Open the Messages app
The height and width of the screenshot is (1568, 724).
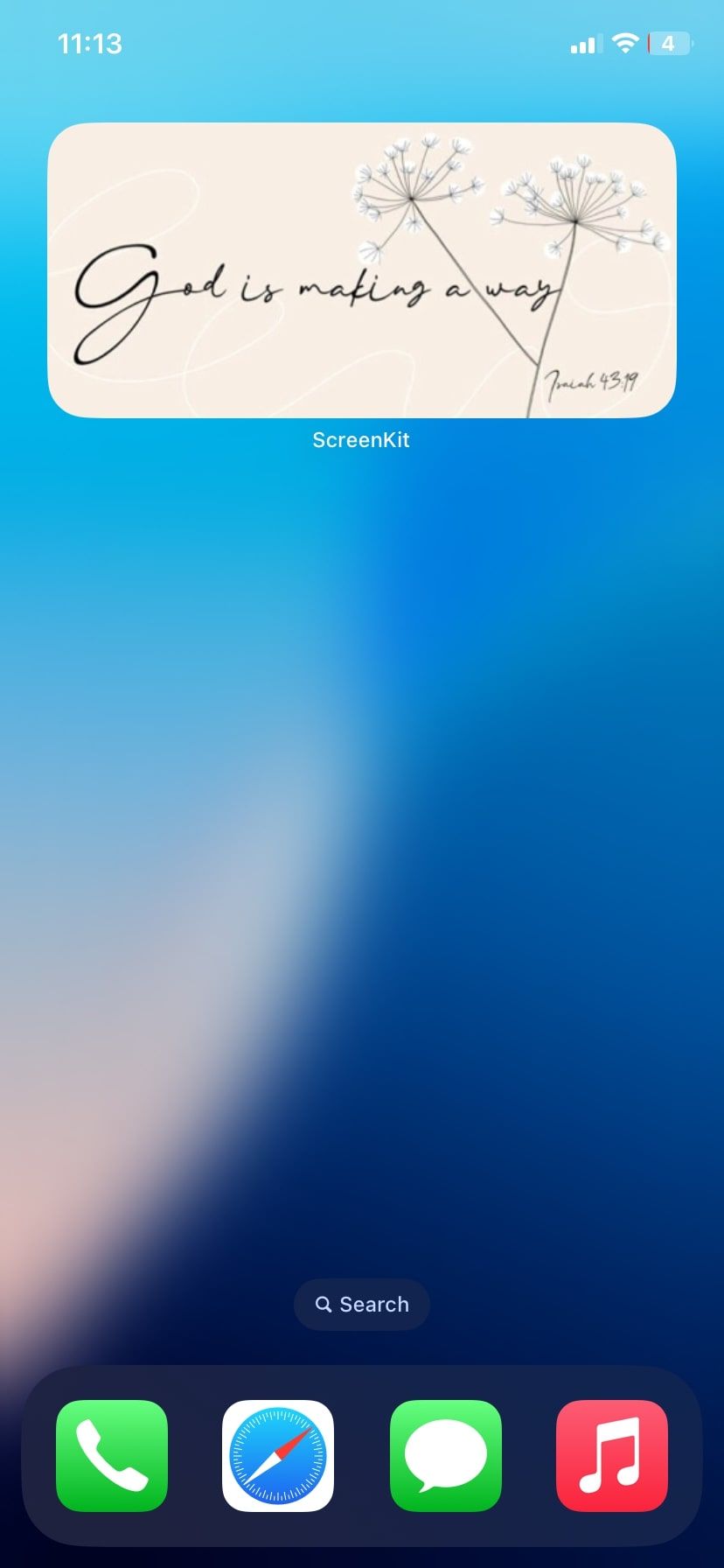click(x=445, y=1456)
